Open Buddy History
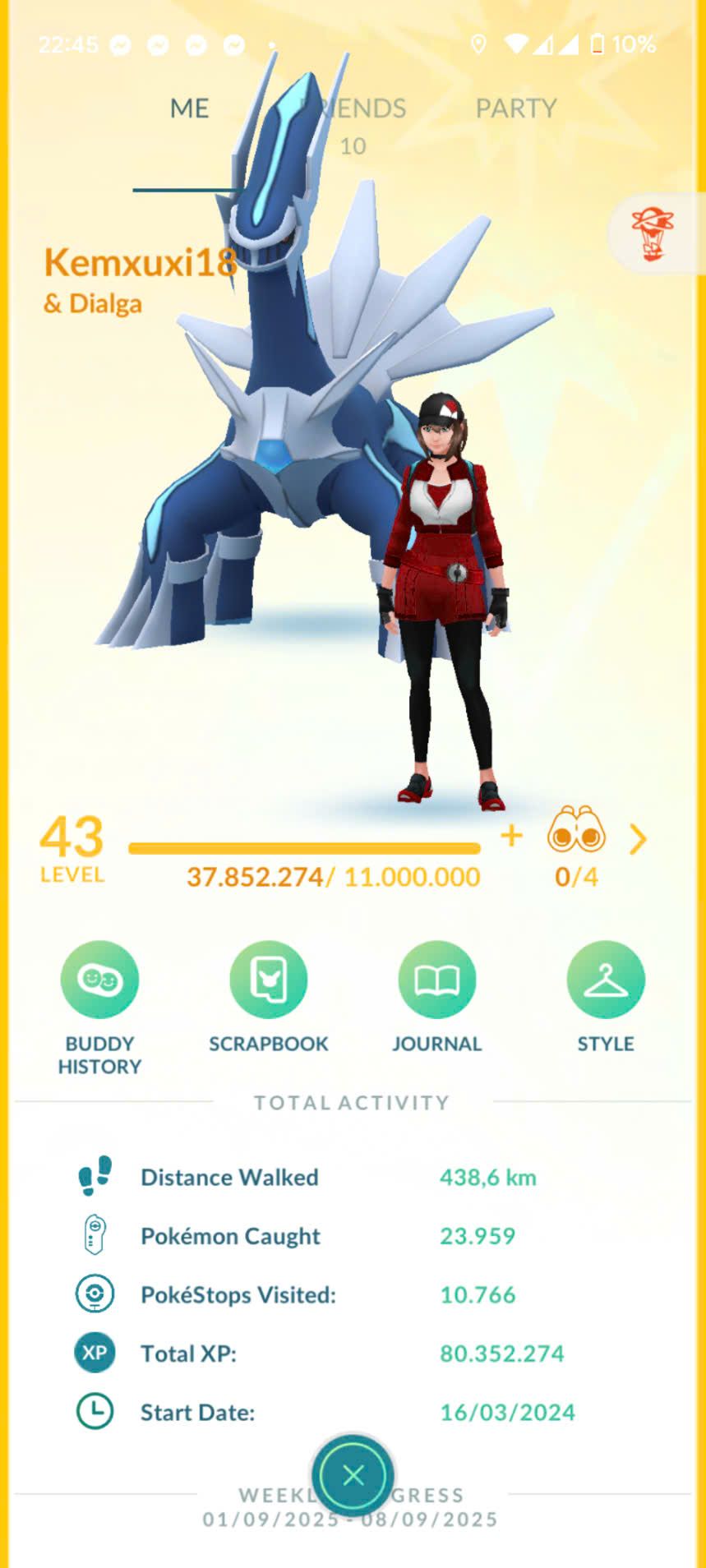 (x=99, y=980)
